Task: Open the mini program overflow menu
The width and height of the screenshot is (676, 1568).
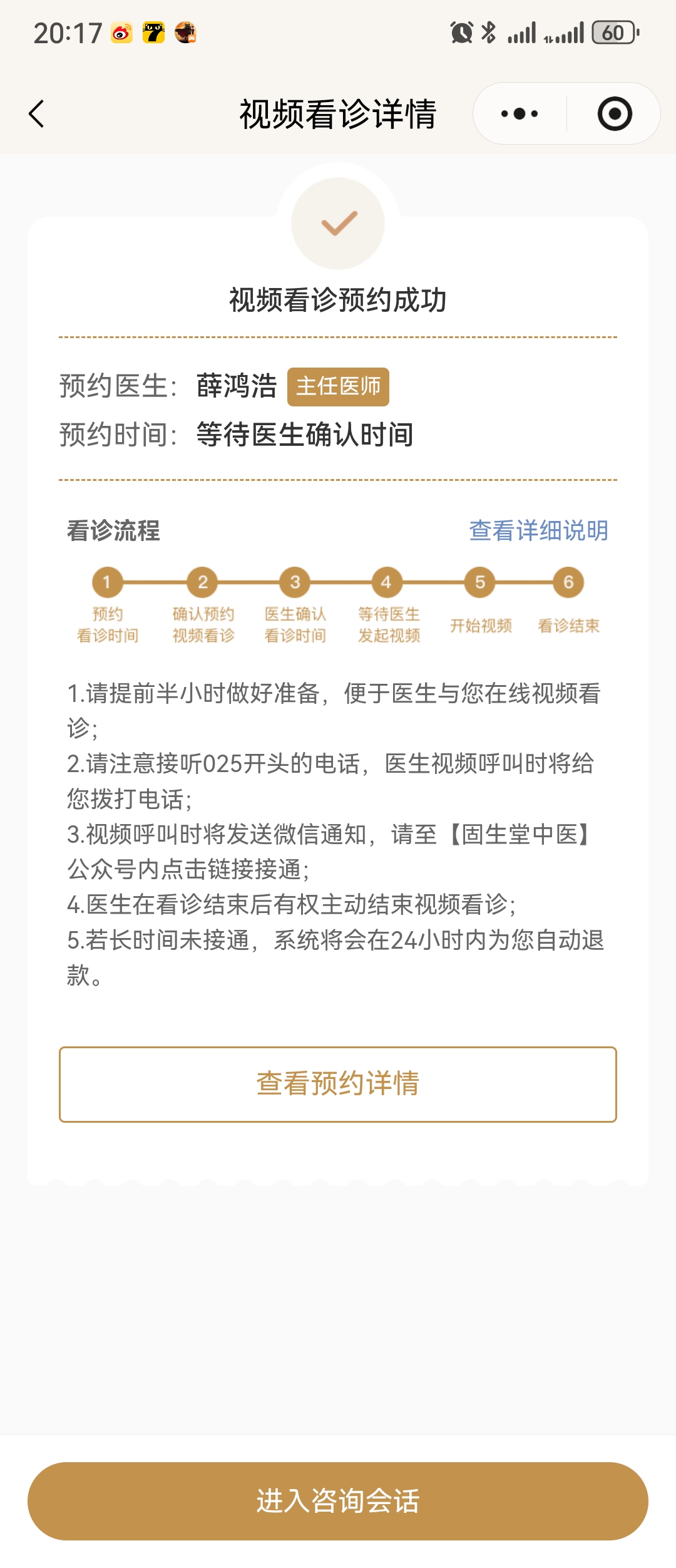Action: pyautogui.click(x=520, y=114)
